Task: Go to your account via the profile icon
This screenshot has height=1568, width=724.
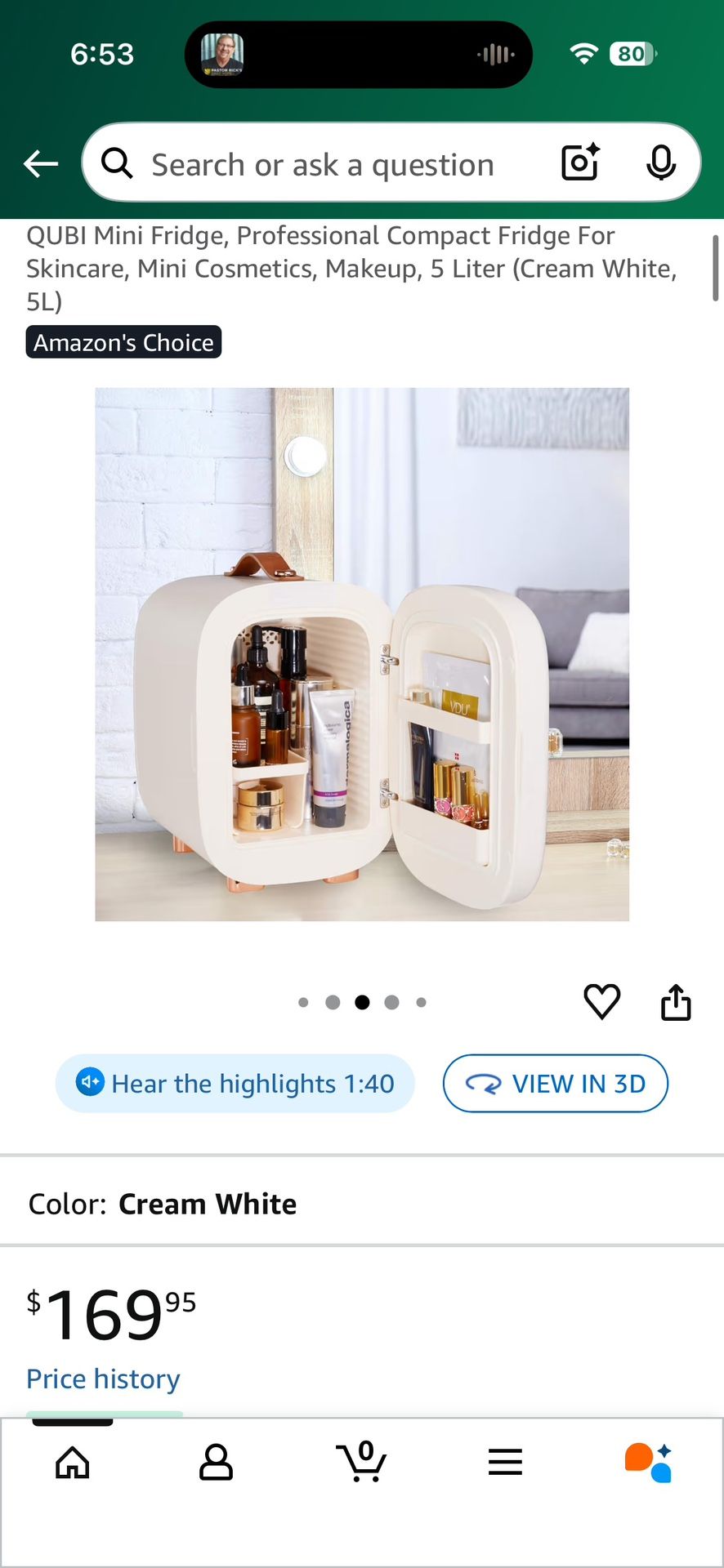Action: (217, 1462)
